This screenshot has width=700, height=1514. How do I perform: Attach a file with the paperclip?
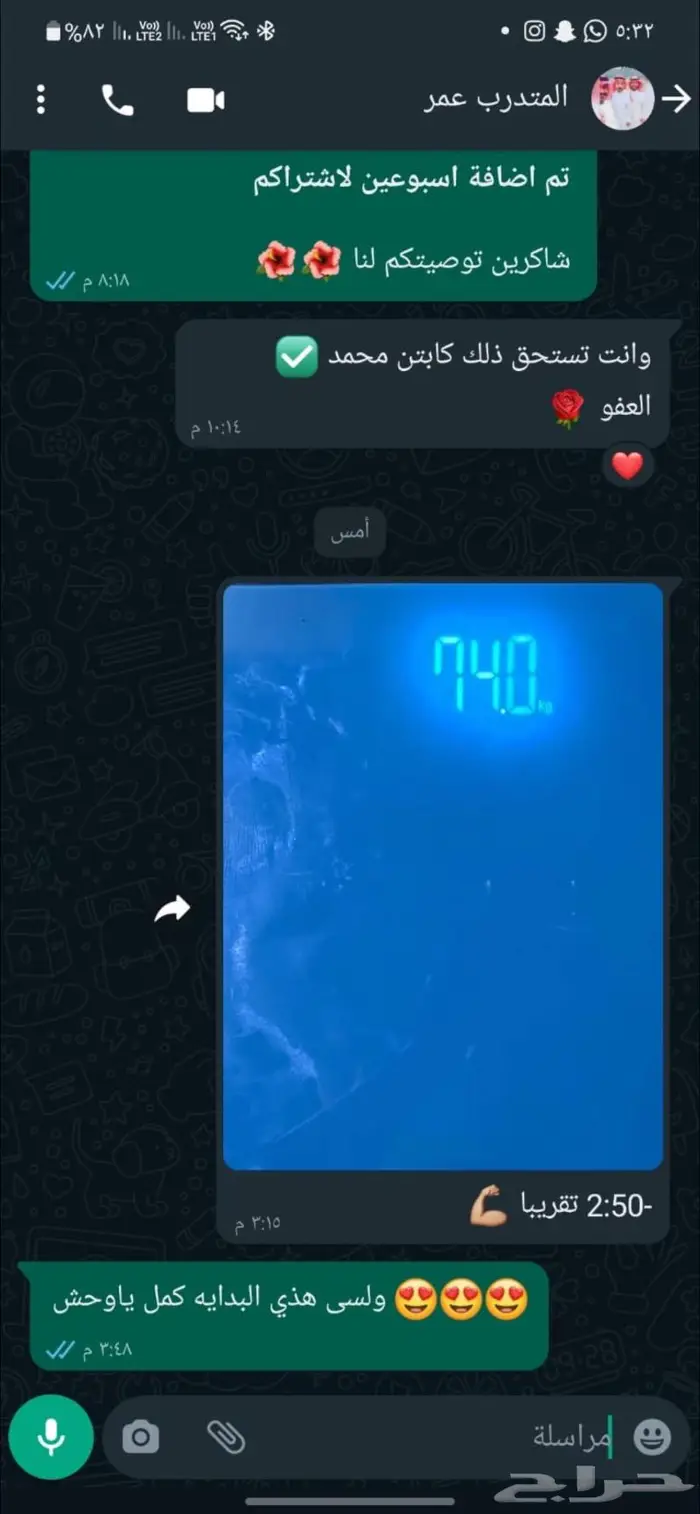pos(226,1438)
